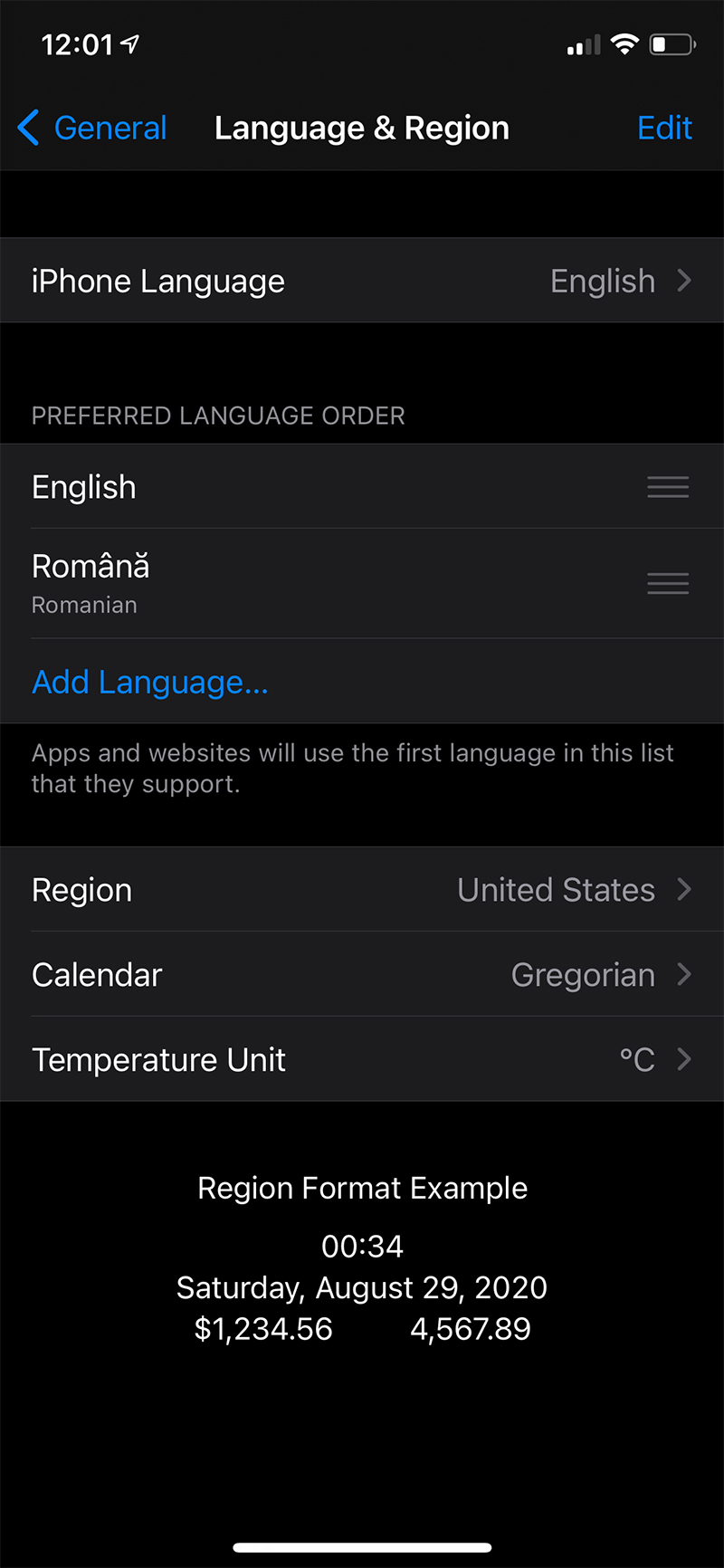The image size is (724, 1568).
Task: Open Temperature Unit options
Action: click(x=362, y=1059)
